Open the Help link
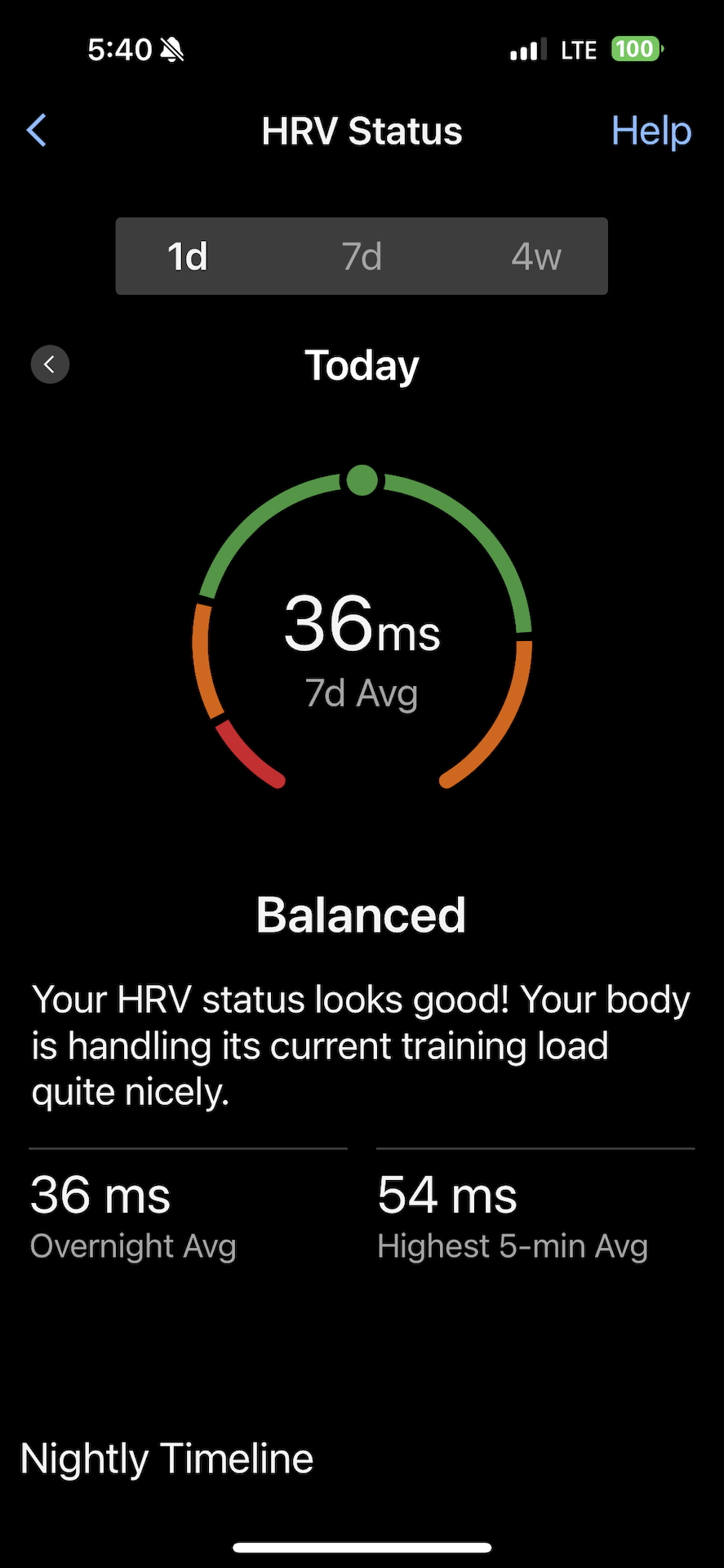Image resolution: width=724 pixels, height=1568 pixels. point(651,131)
